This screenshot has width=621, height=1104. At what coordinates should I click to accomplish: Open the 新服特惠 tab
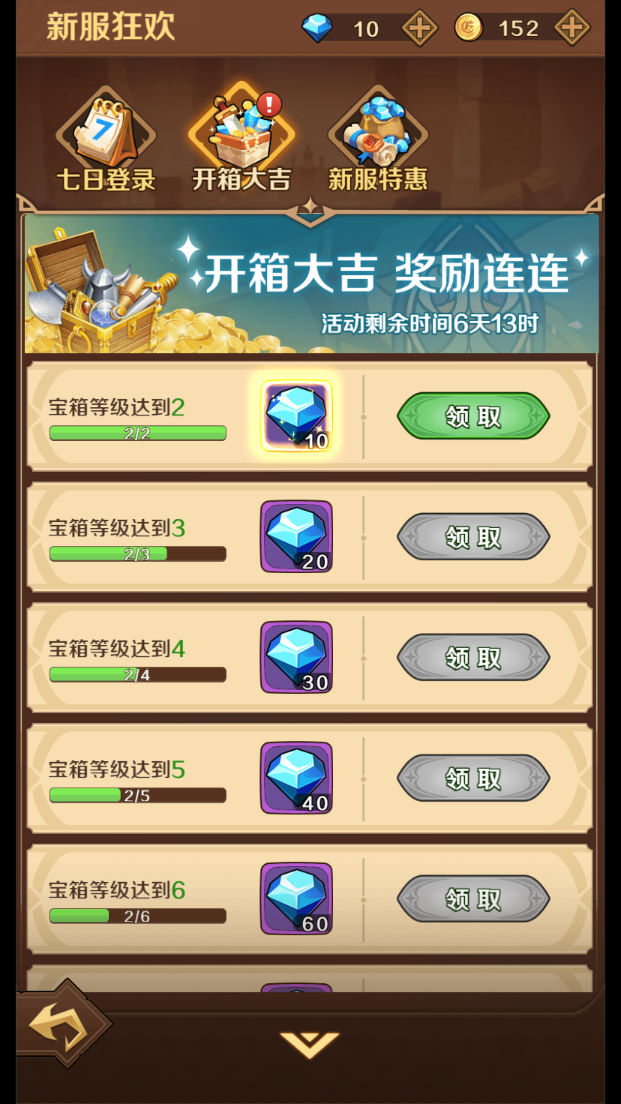click(x=378, y=141)
